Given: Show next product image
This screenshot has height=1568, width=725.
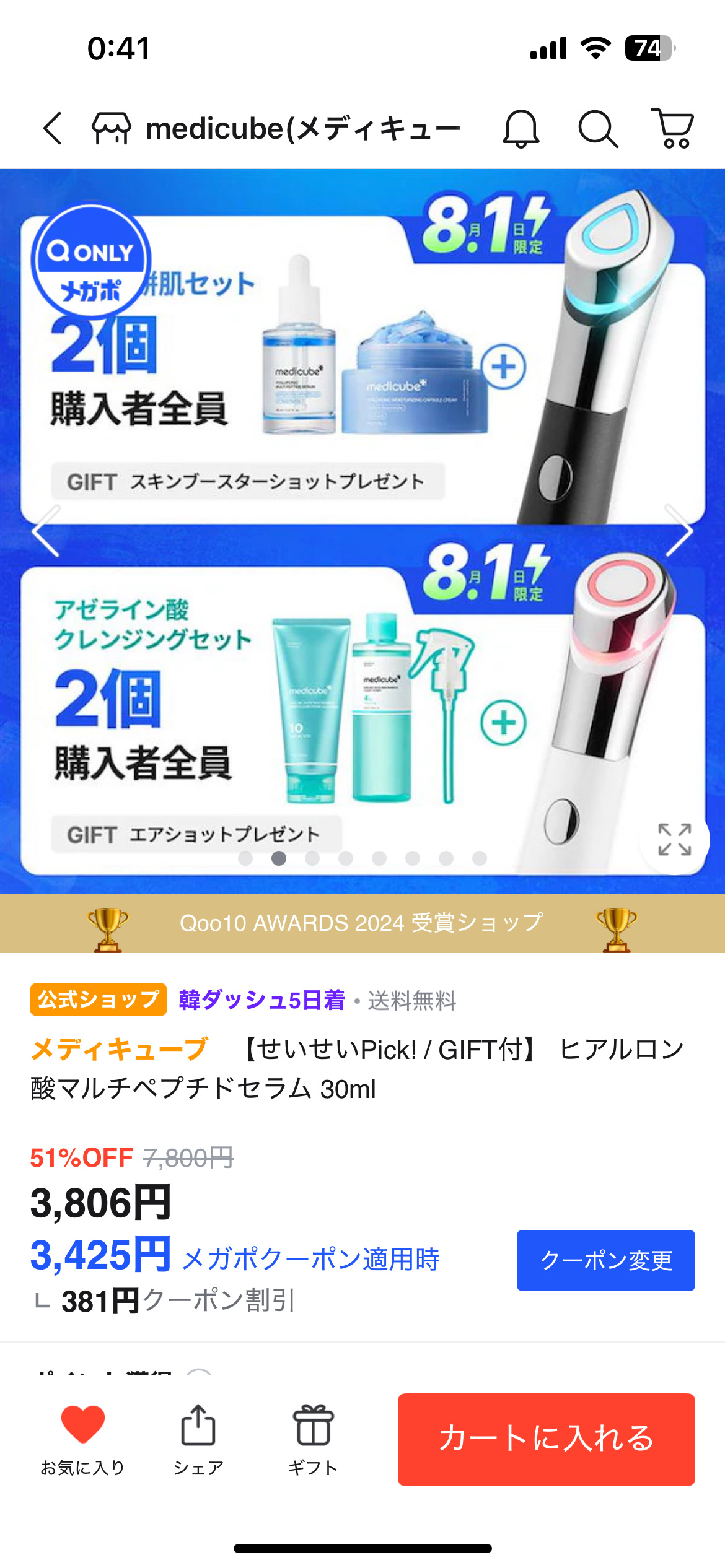Looking at the screenshot, I should click(x=679, y=531).
